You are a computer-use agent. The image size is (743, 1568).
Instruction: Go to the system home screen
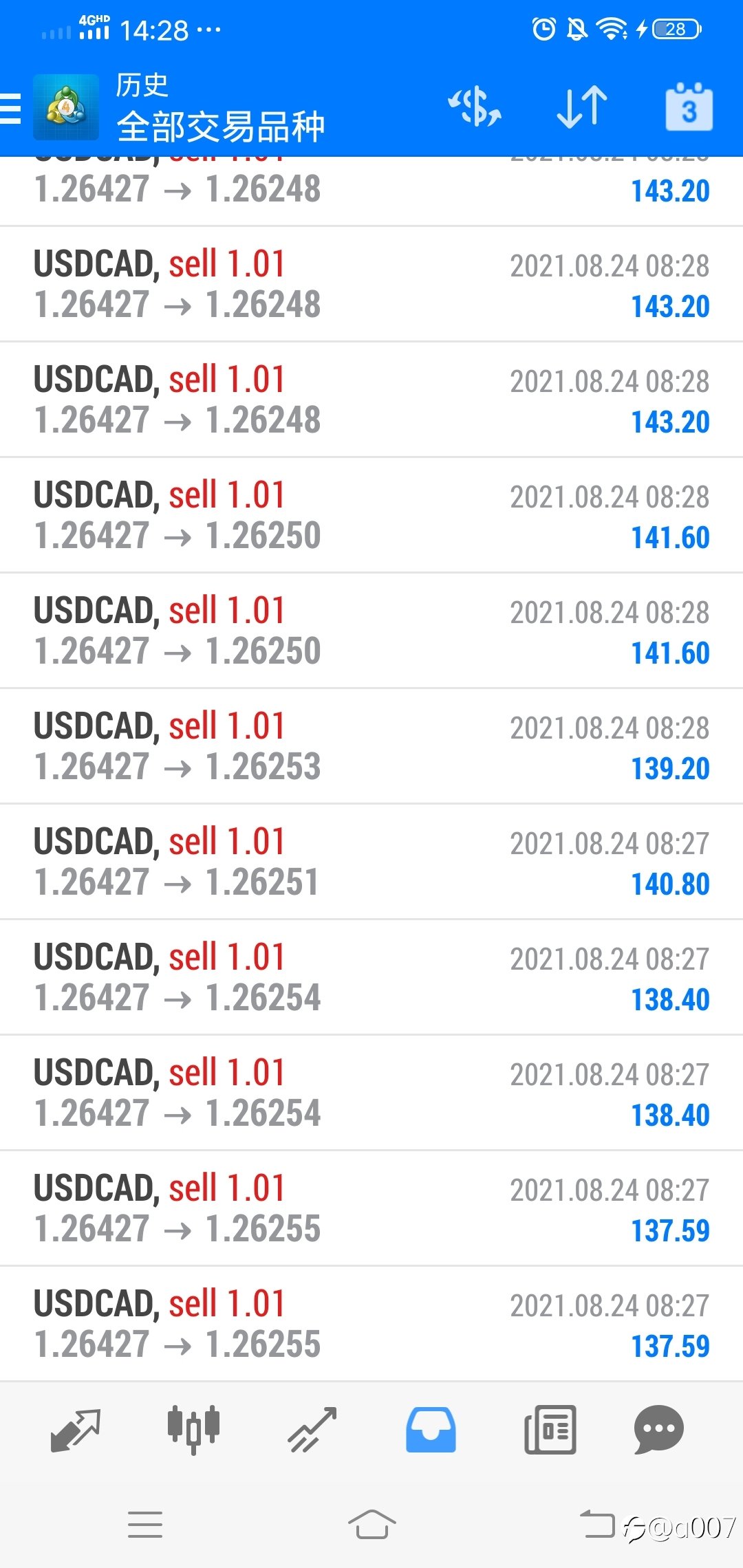pos(371,1525)
